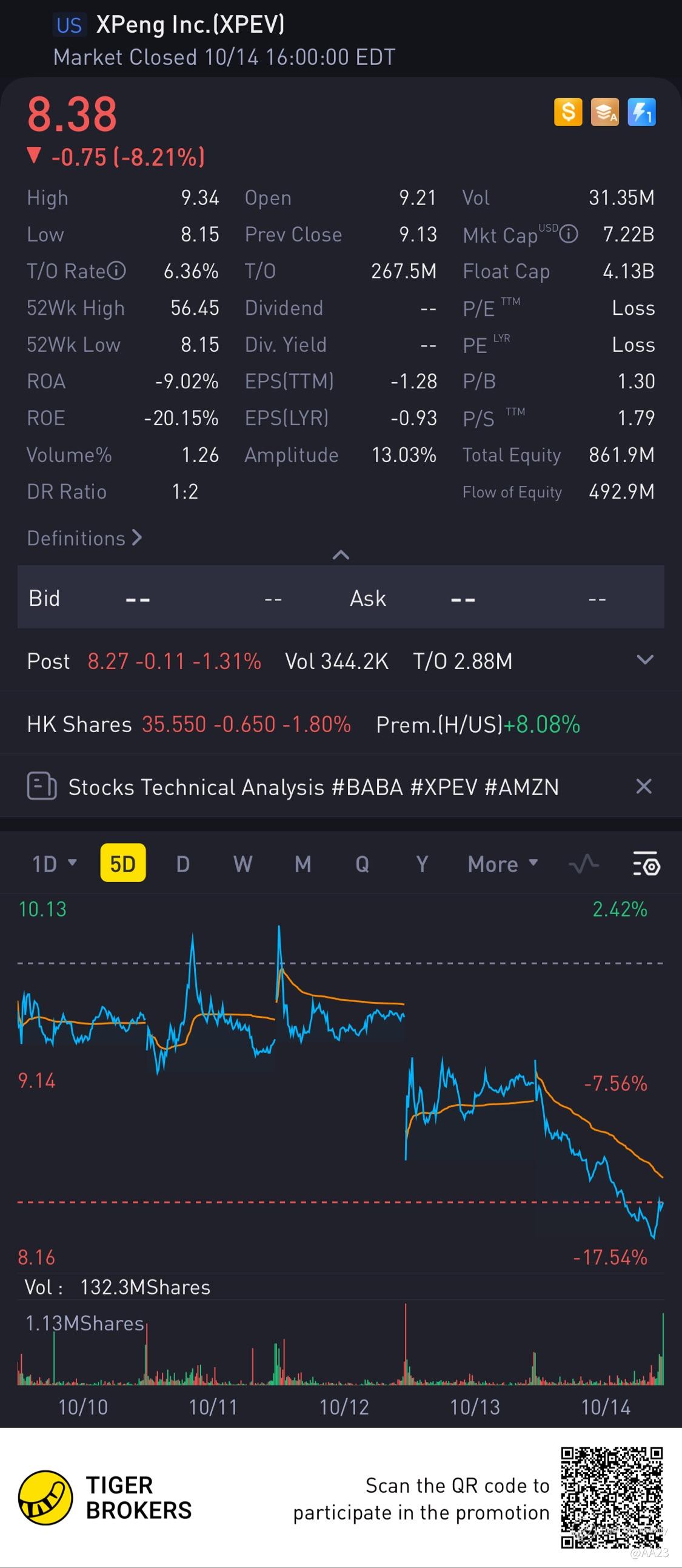682x1568 pixels.
Task: Open chart settings icon
Action: (646, 864)
